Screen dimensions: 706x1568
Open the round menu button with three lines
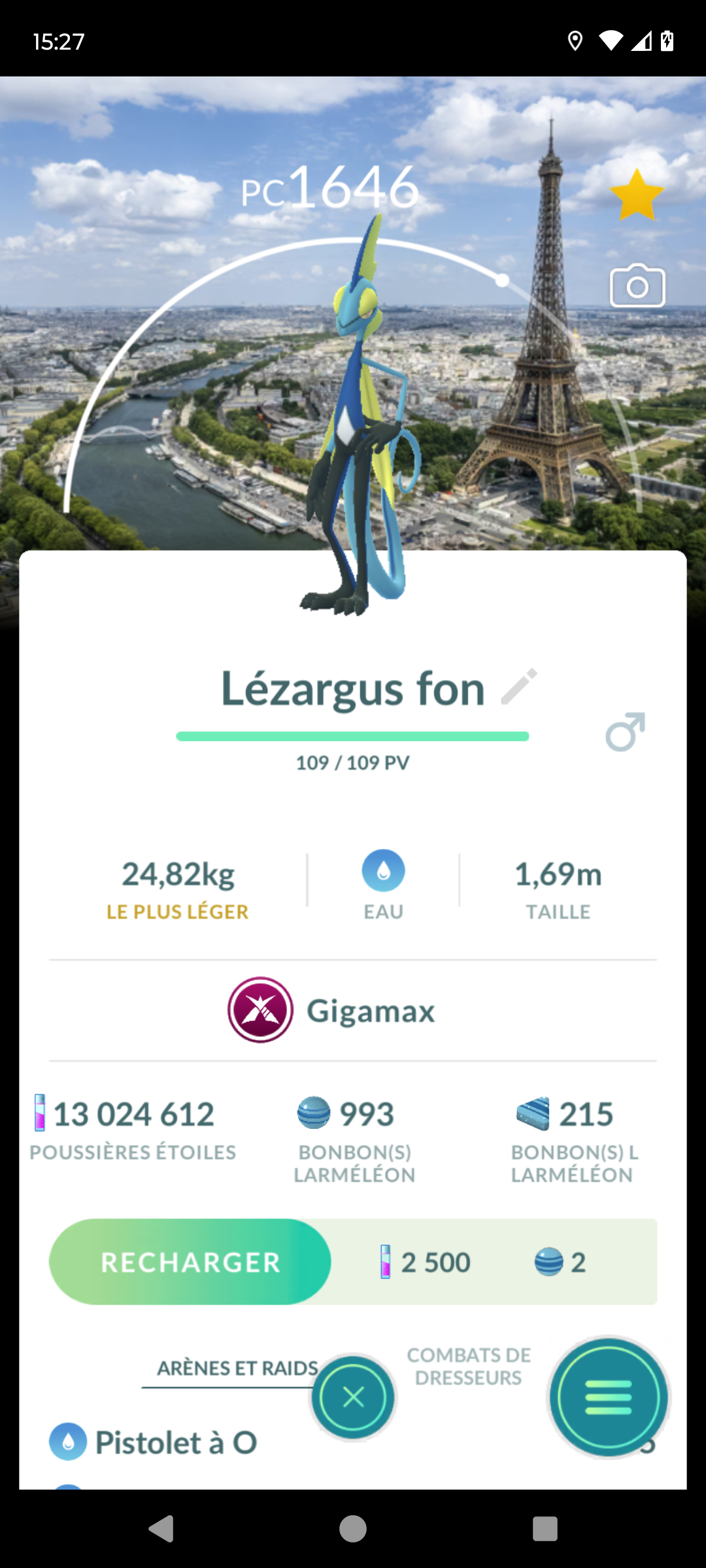(609, 1397)
